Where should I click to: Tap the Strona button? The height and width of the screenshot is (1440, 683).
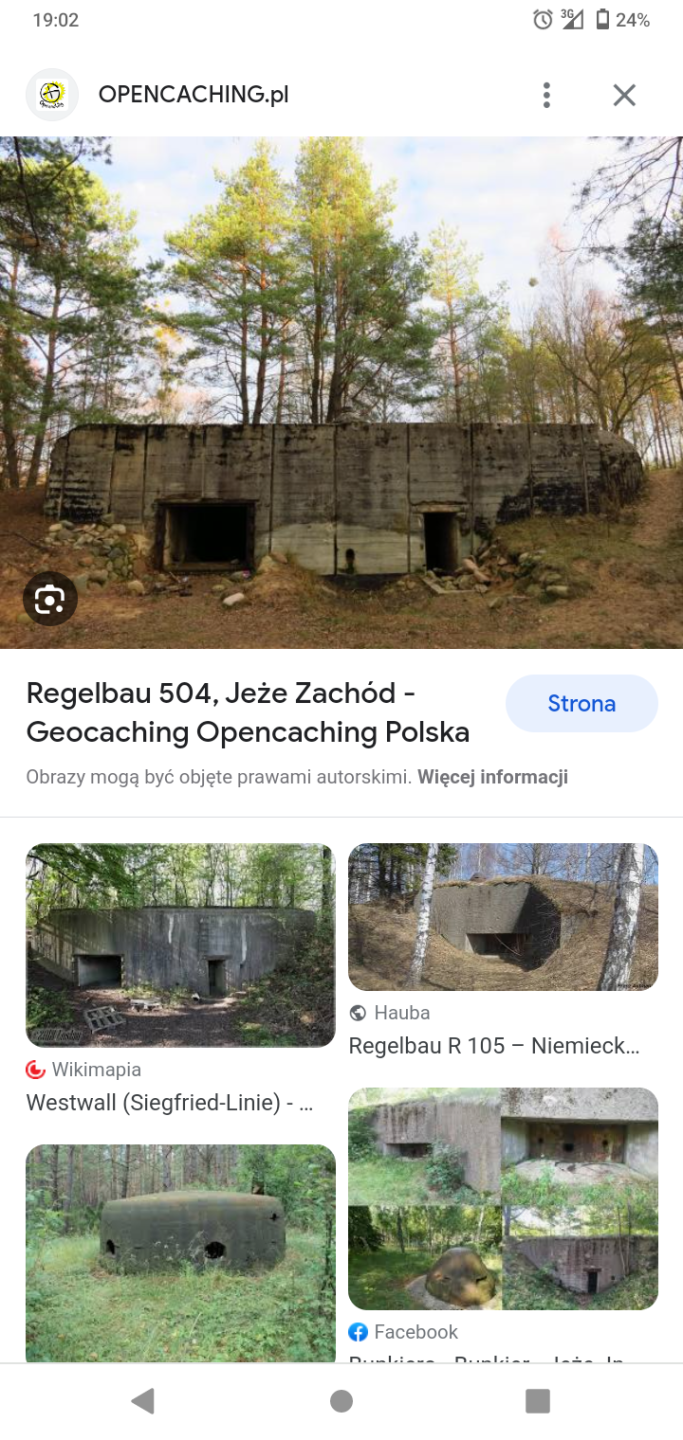(581, 703)
